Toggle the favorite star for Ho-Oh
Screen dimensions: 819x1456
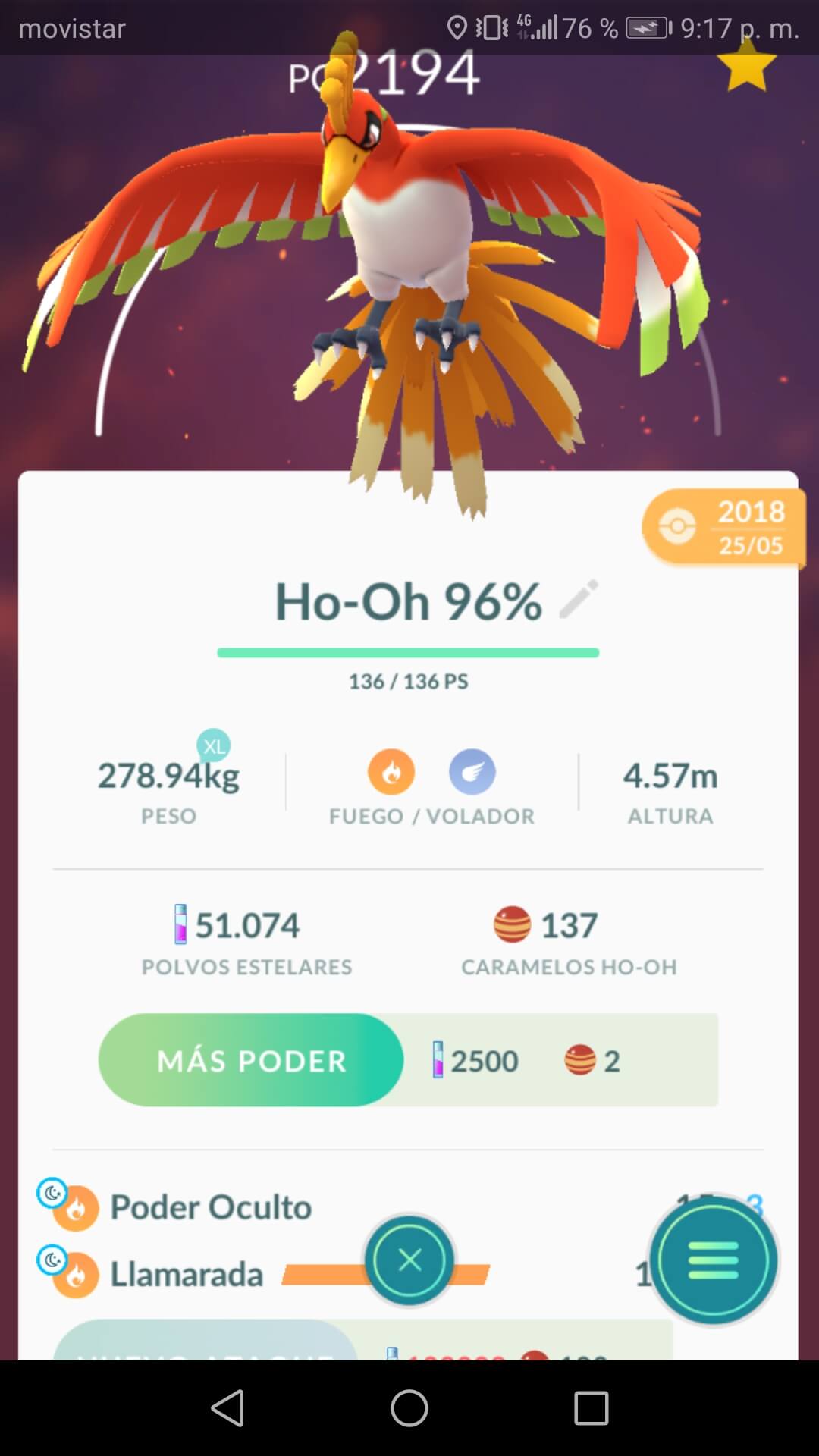(747, 65)
